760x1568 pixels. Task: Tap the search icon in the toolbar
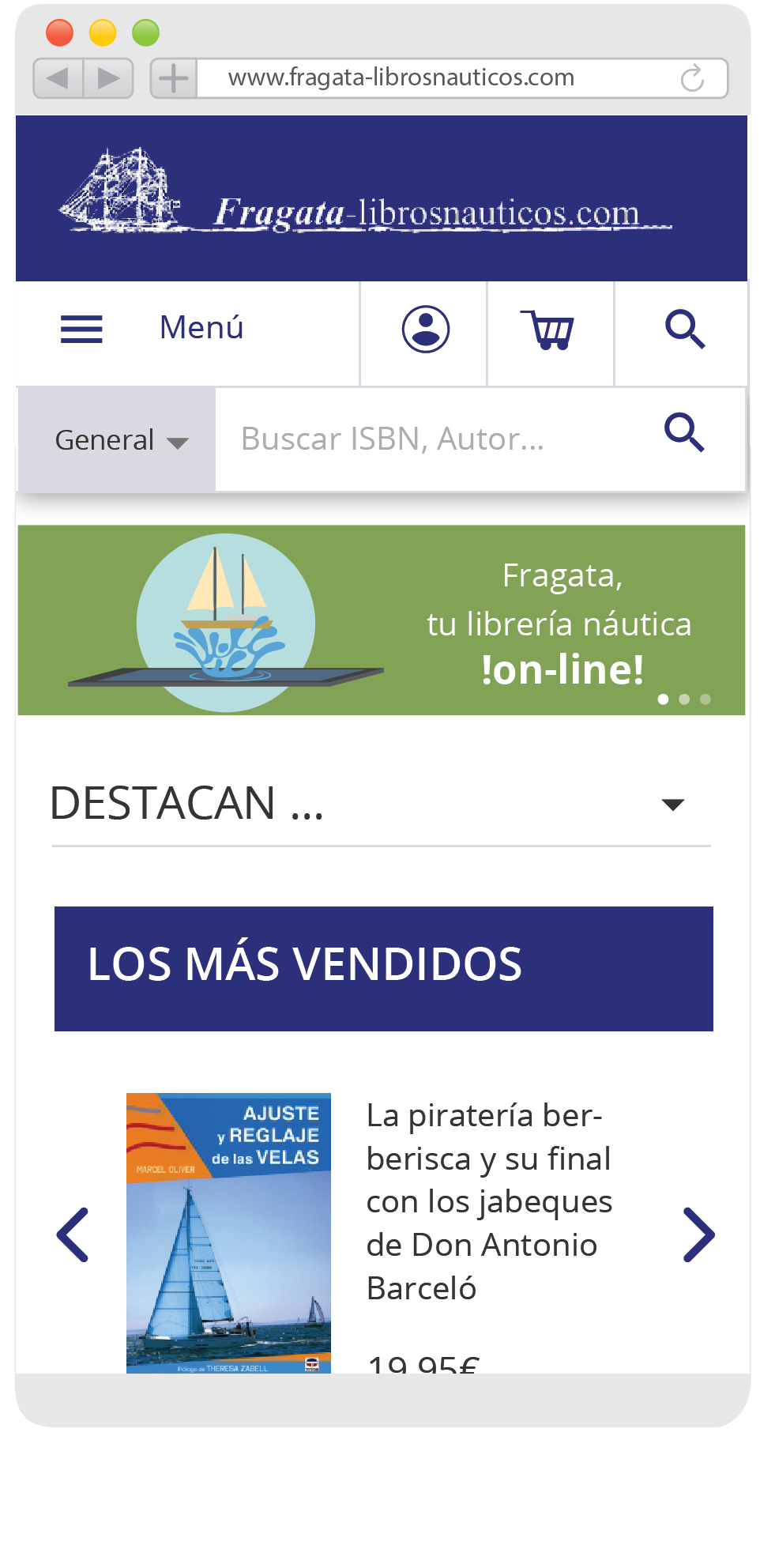tap(684, 330)
